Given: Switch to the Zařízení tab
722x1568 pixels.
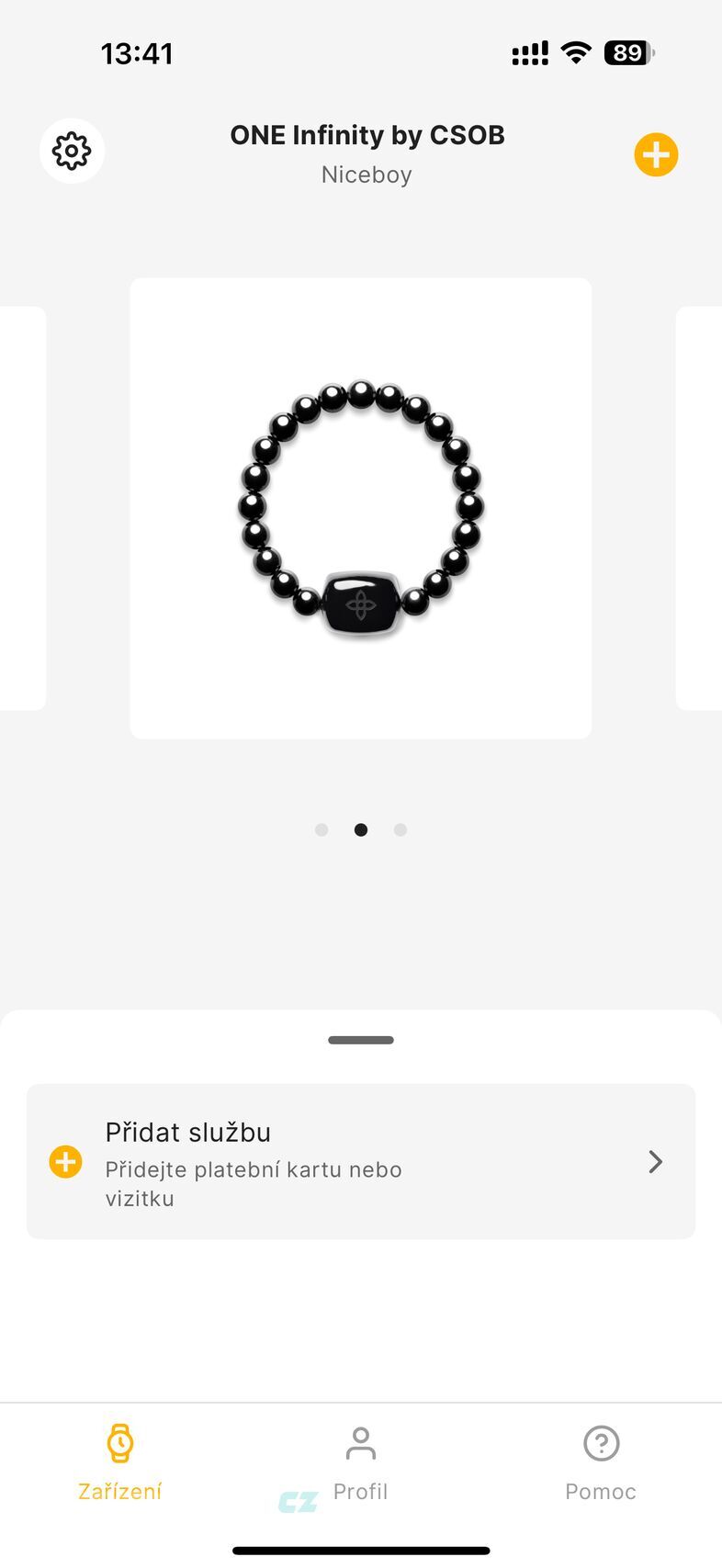Looking at the screenshot, I should click(x=120, y=1462).
